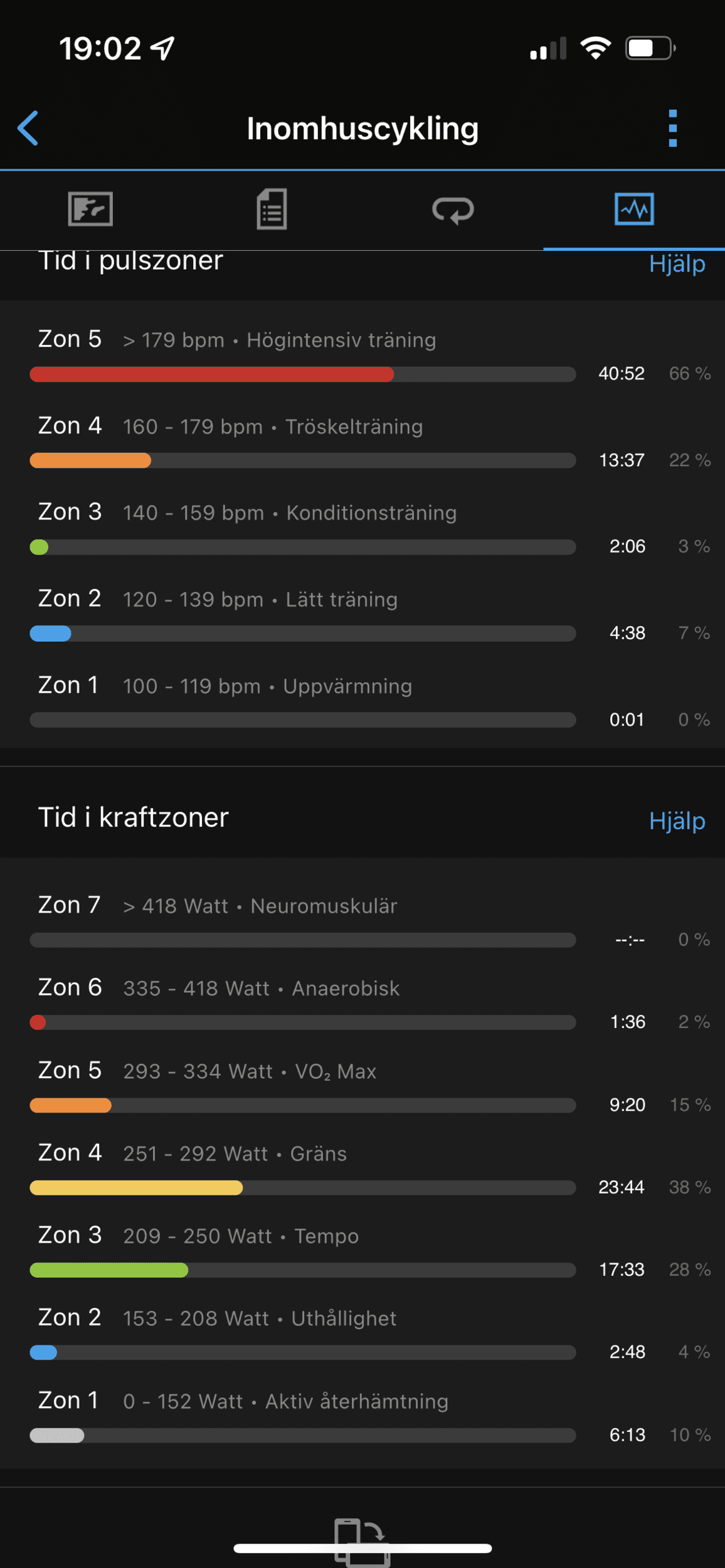Switch to the overview map tab
725x1568 pixels.
click(x=90, y=209)
